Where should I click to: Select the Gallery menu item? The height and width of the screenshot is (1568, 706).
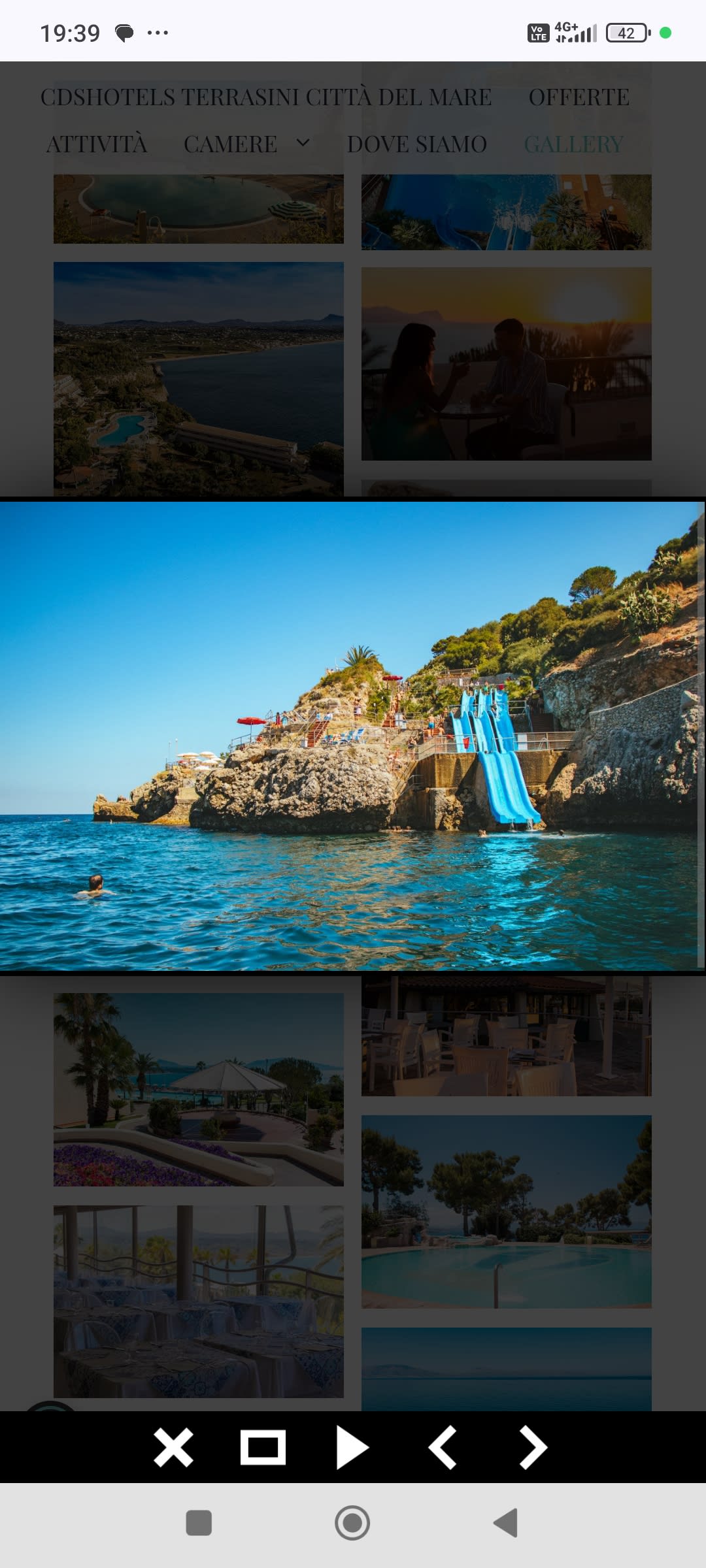(573, 144)
